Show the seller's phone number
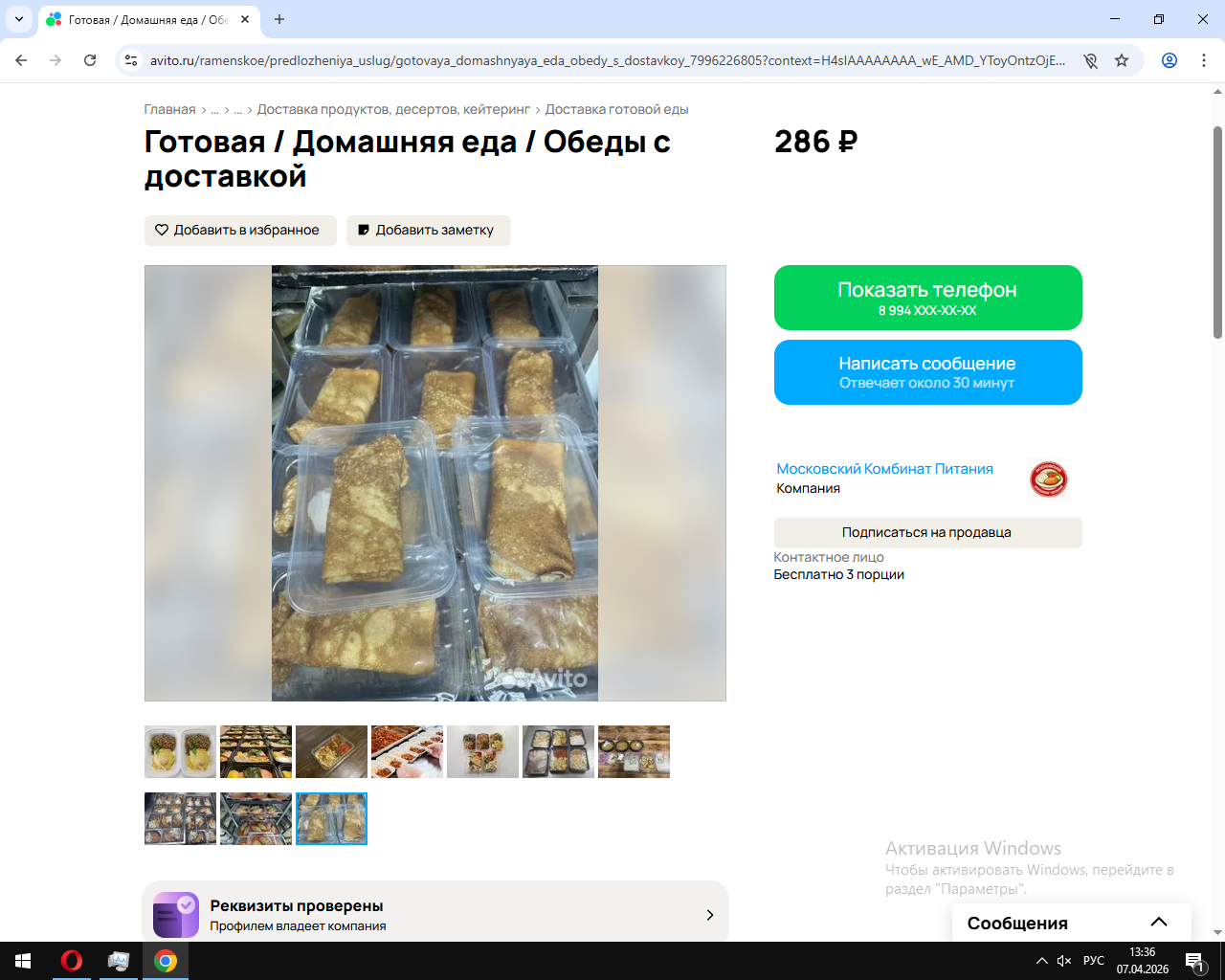 [x=927, y=298]
